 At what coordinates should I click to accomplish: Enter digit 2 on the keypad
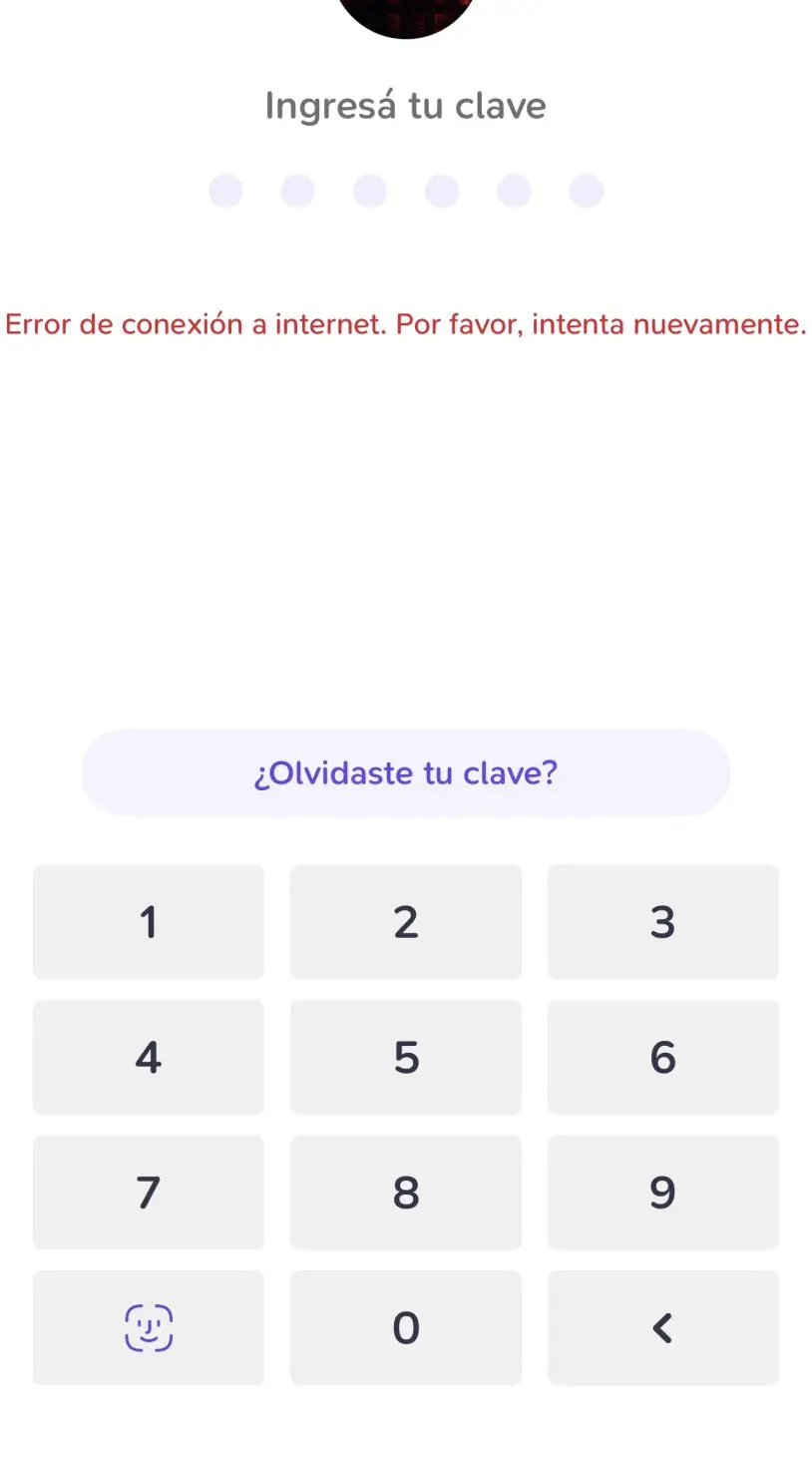tap(406, 922)
